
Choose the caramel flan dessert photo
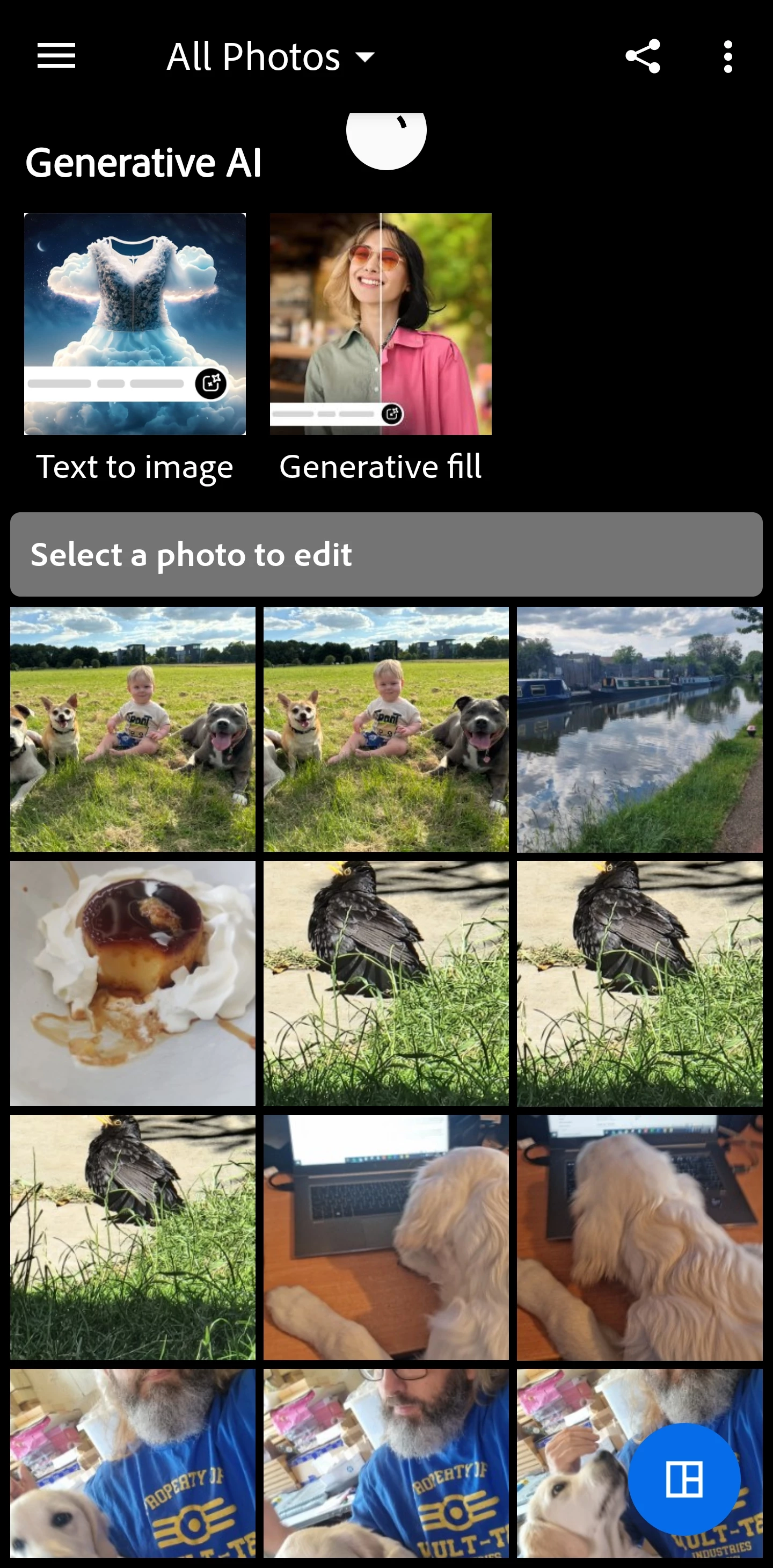coord(133,983)
